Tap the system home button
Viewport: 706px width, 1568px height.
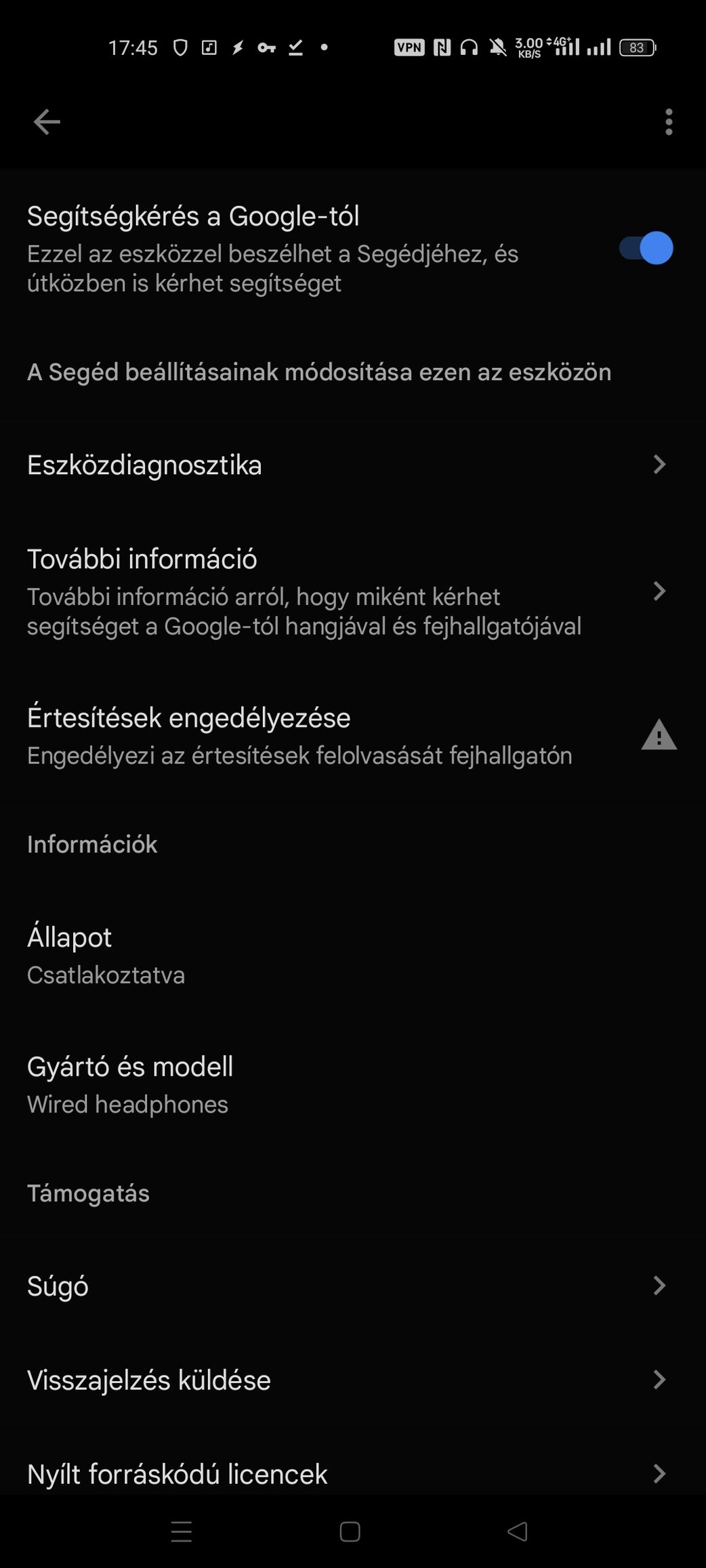click(x=350, y=1531)
